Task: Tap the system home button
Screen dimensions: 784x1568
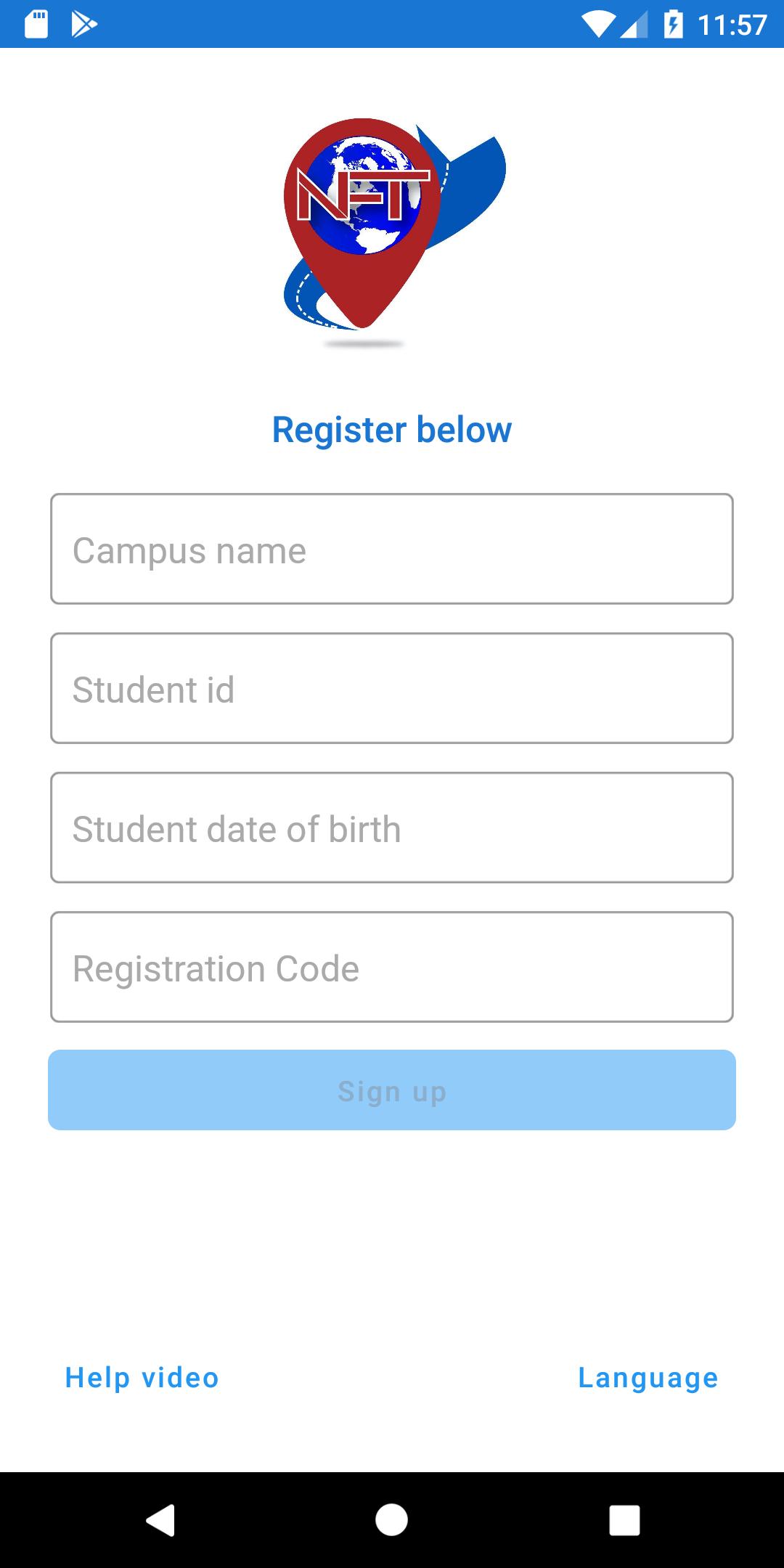Action: click(x=392, y=1520)
